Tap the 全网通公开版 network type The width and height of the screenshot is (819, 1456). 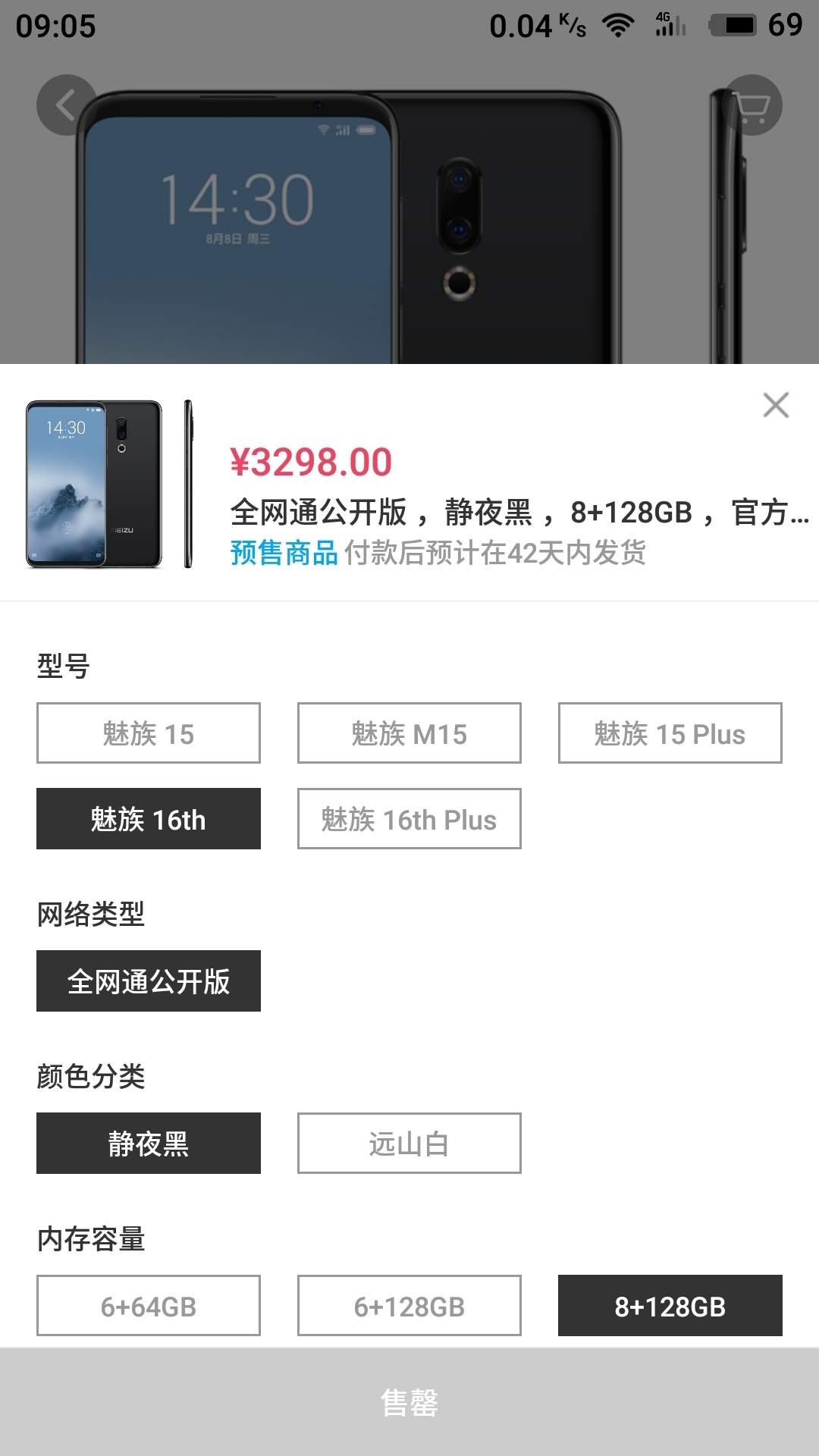(x=149, y=981)
